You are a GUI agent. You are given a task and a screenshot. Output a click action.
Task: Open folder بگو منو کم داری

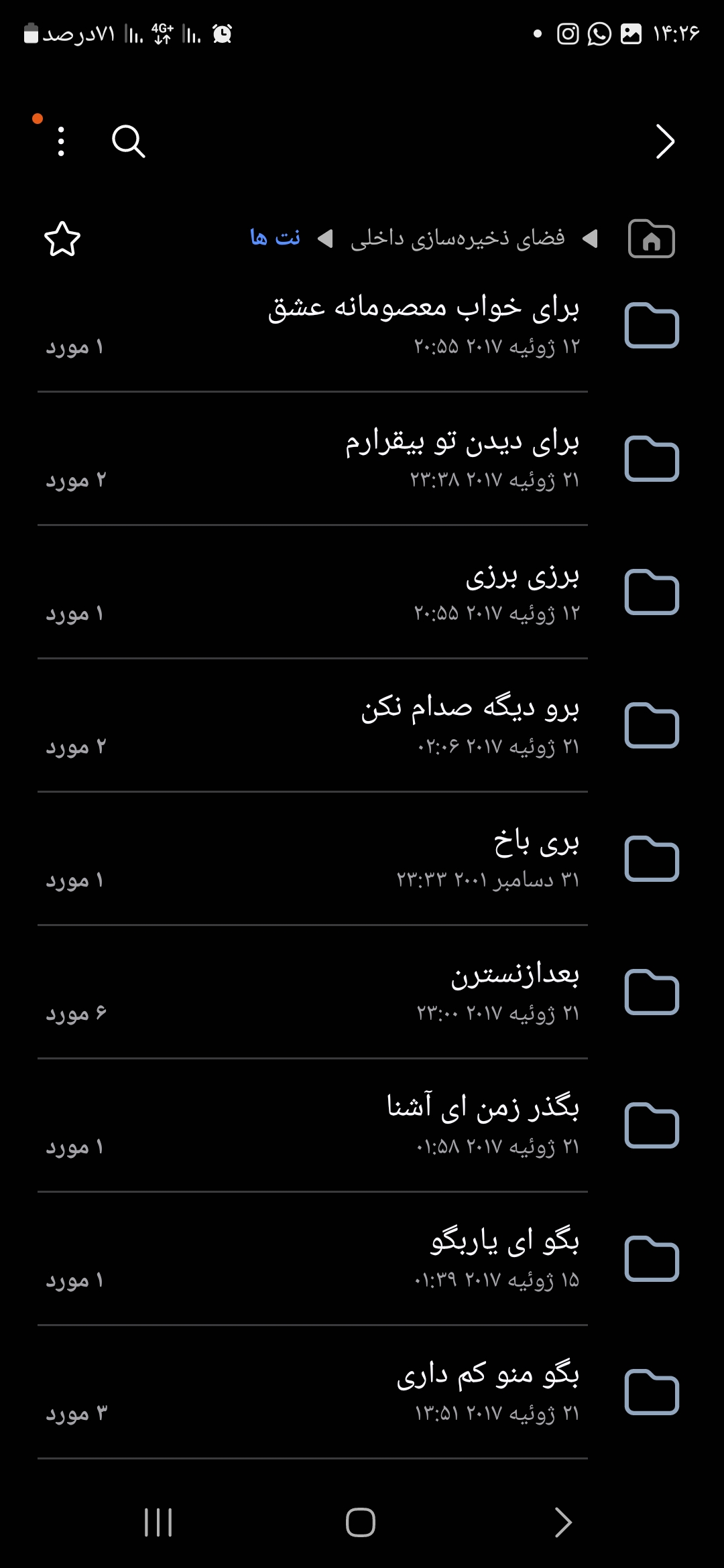(x=362, y=1392)
